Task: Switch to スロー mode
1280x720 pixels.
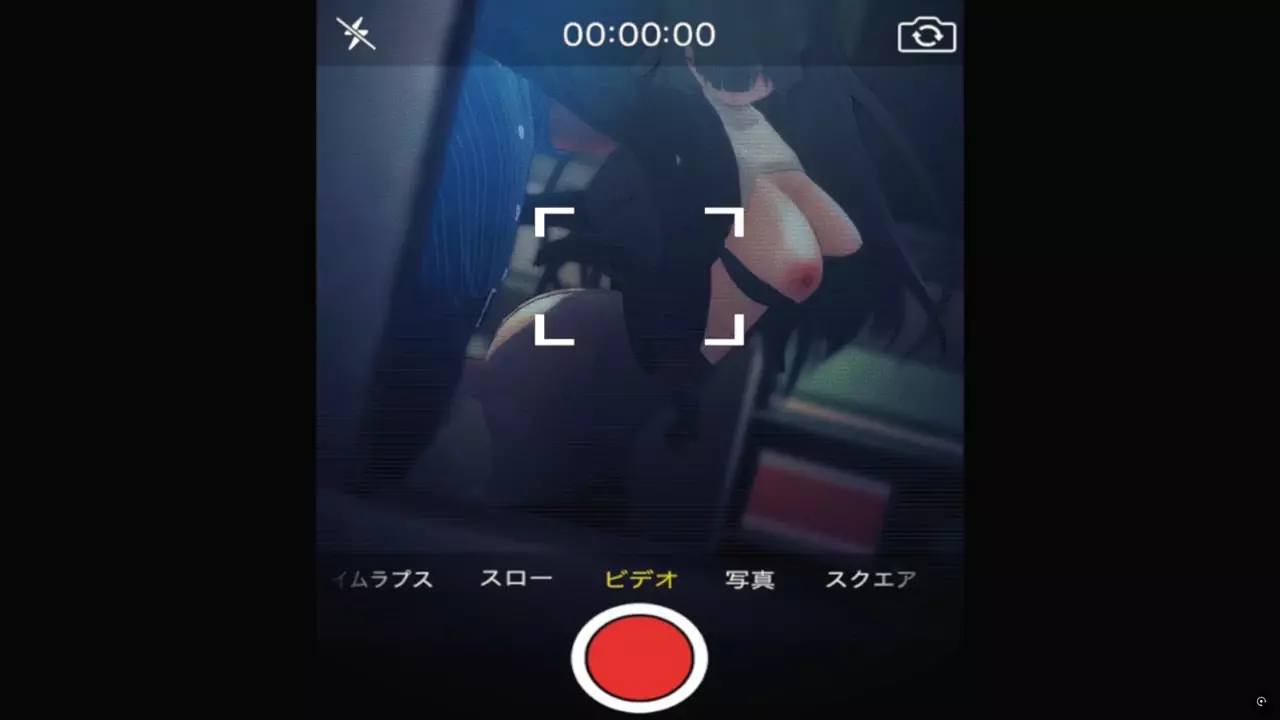Action: tap(516, 579)
